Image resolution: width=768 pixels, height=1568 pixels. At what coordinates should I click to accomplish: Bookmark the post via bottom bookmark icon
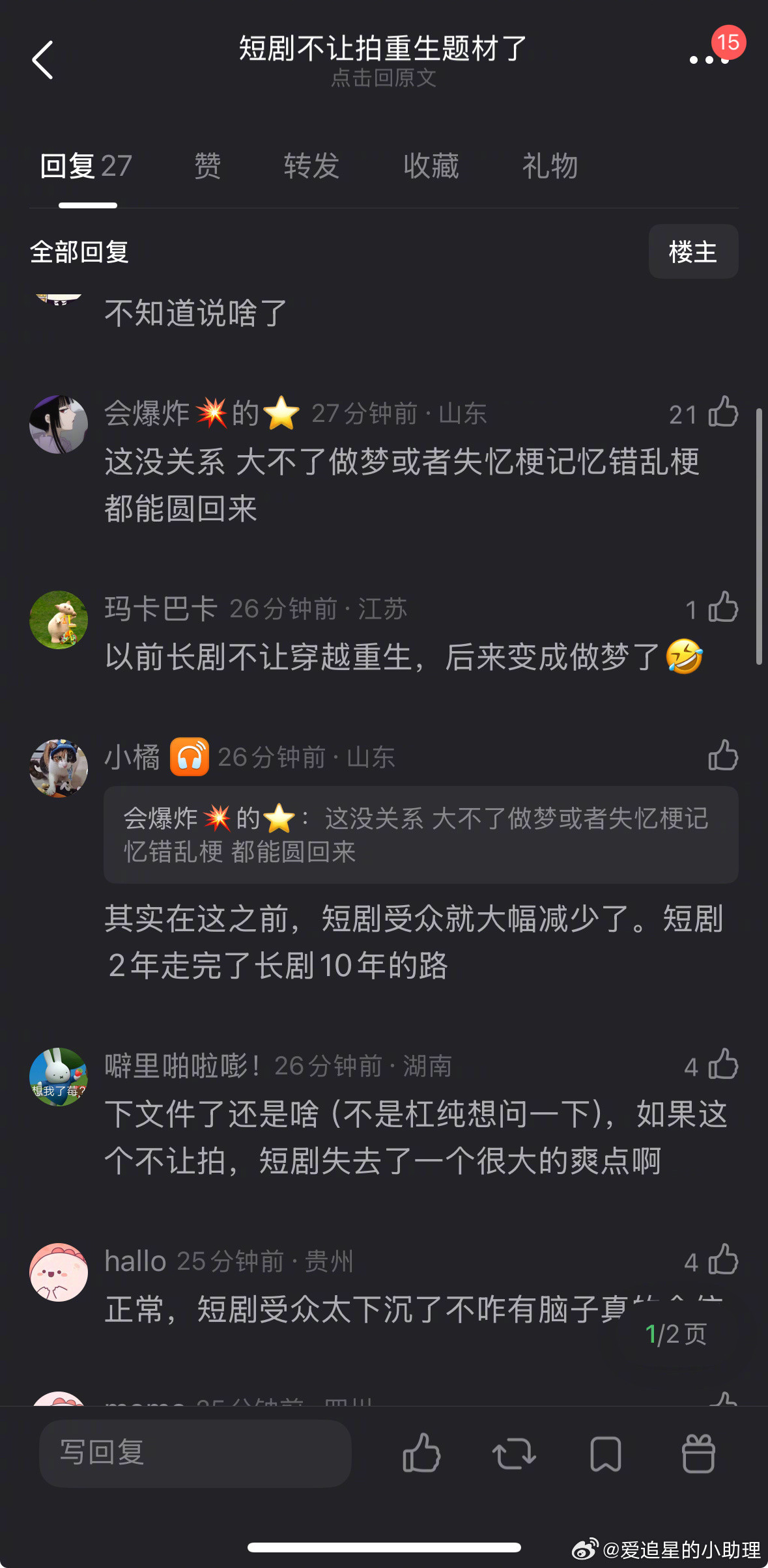[x=604, y=1454]
